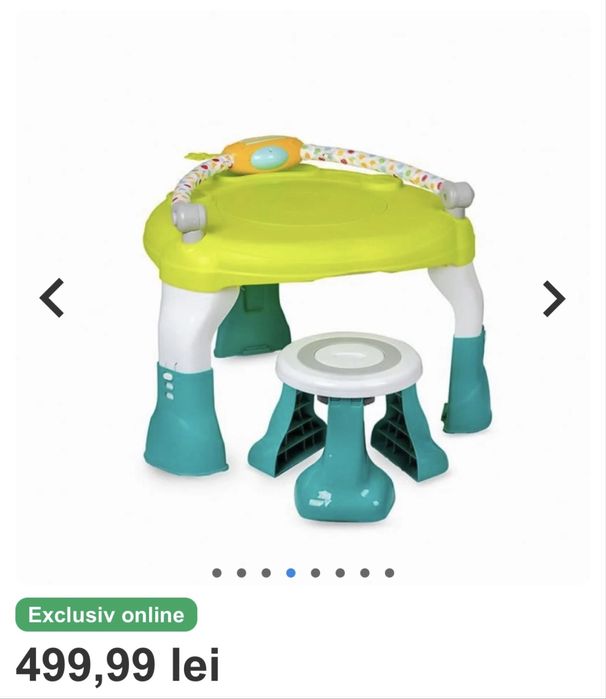Screen dimensions: 606x699
Task: Go to the previous product image
Action: point(51,297)
